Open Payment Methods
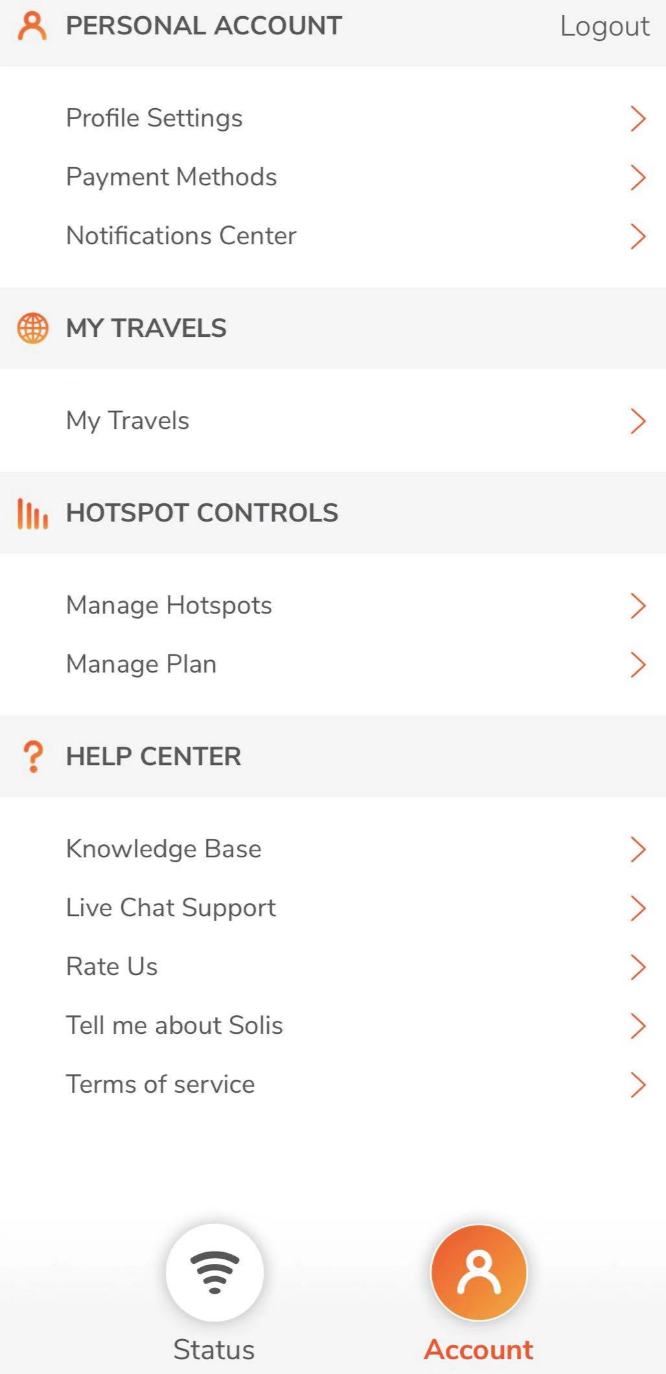The height and width of the screenshot is (1374, 666). pos(333,177)
